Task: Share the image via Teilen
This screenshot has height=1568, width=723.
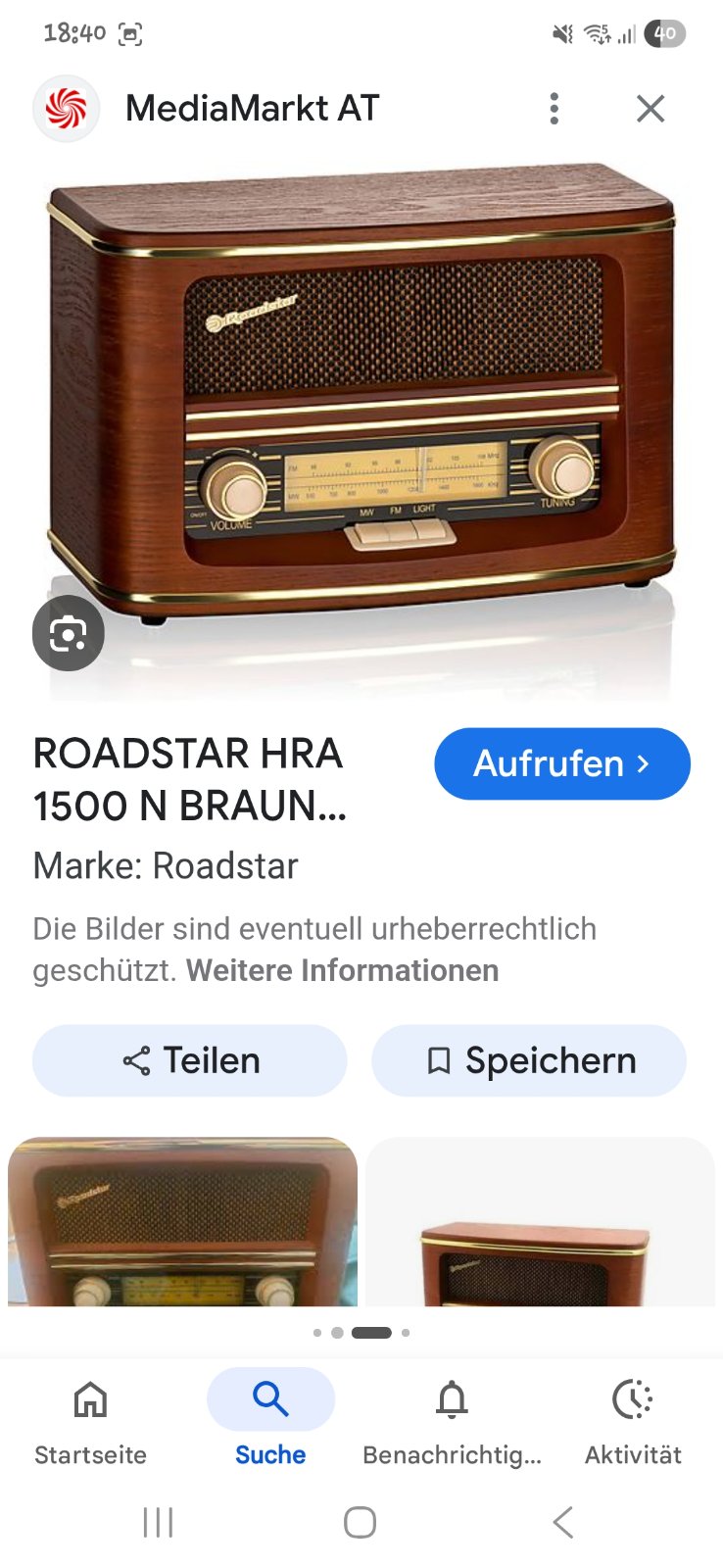Action: point(190,1060)
